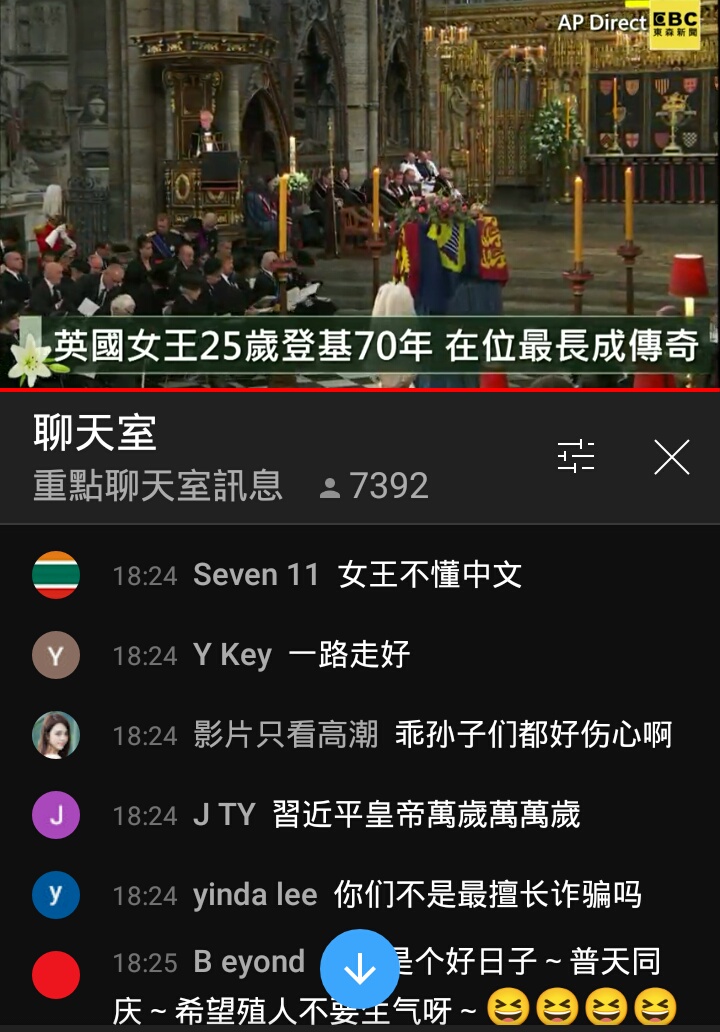
Task: Close the 聊天室 chat panel
Action: coord(671,457)
